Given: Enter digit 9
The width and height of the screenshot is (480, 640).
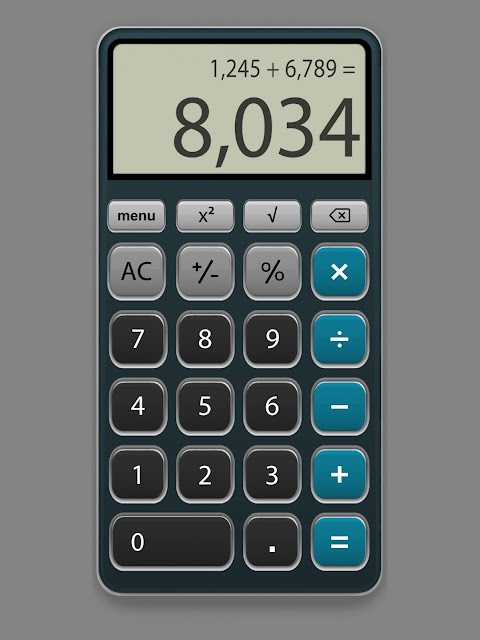Looking at the screenshot, I should coord(272,339).
